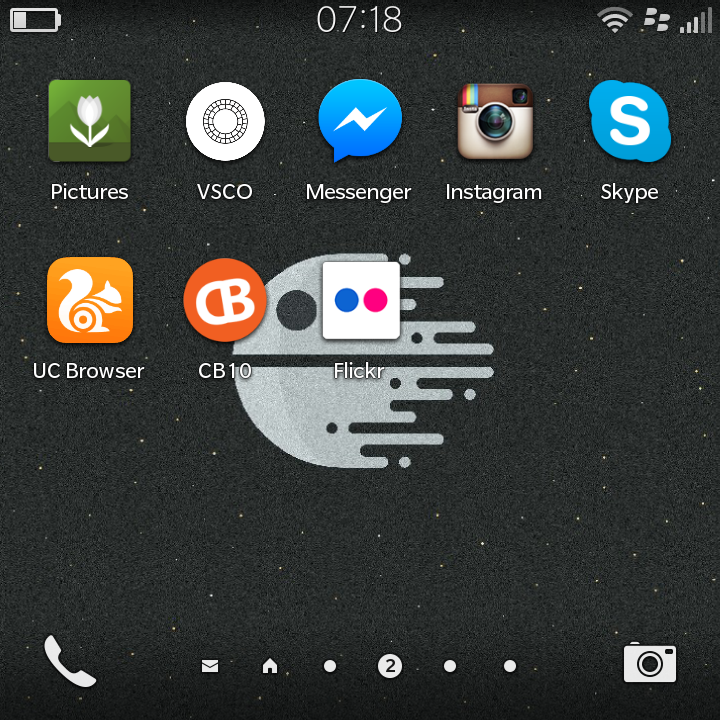Launch VSCO

tap(225, 122)
